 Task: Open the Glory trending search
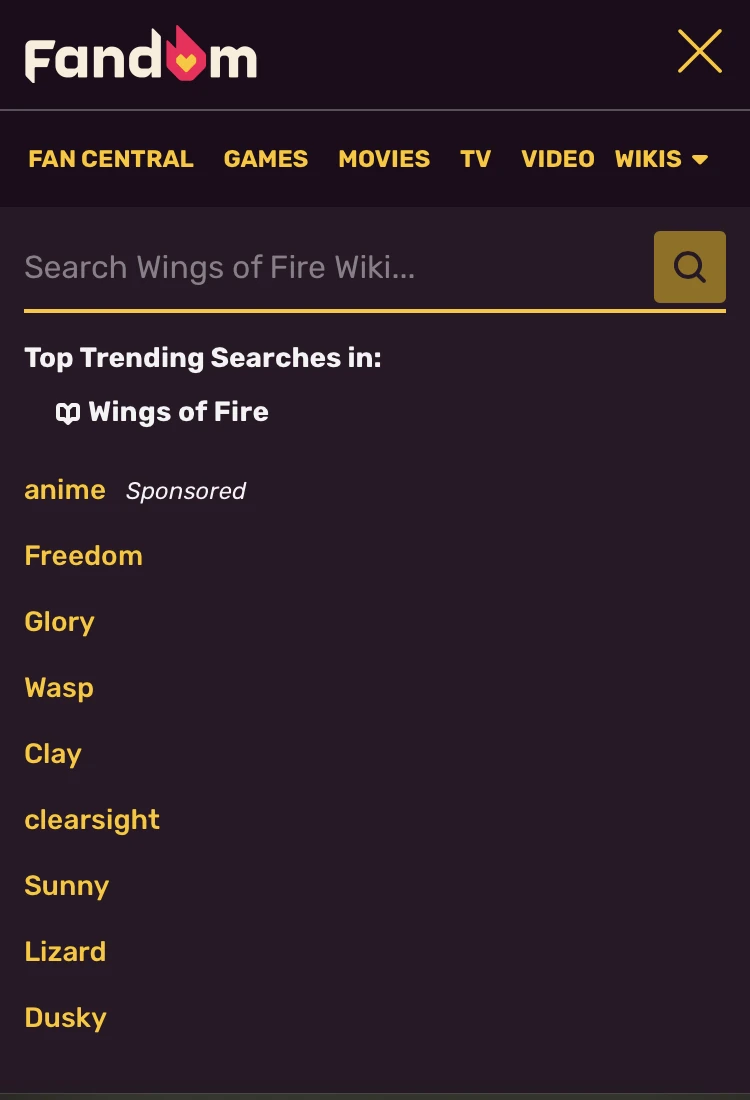[59, 622]
